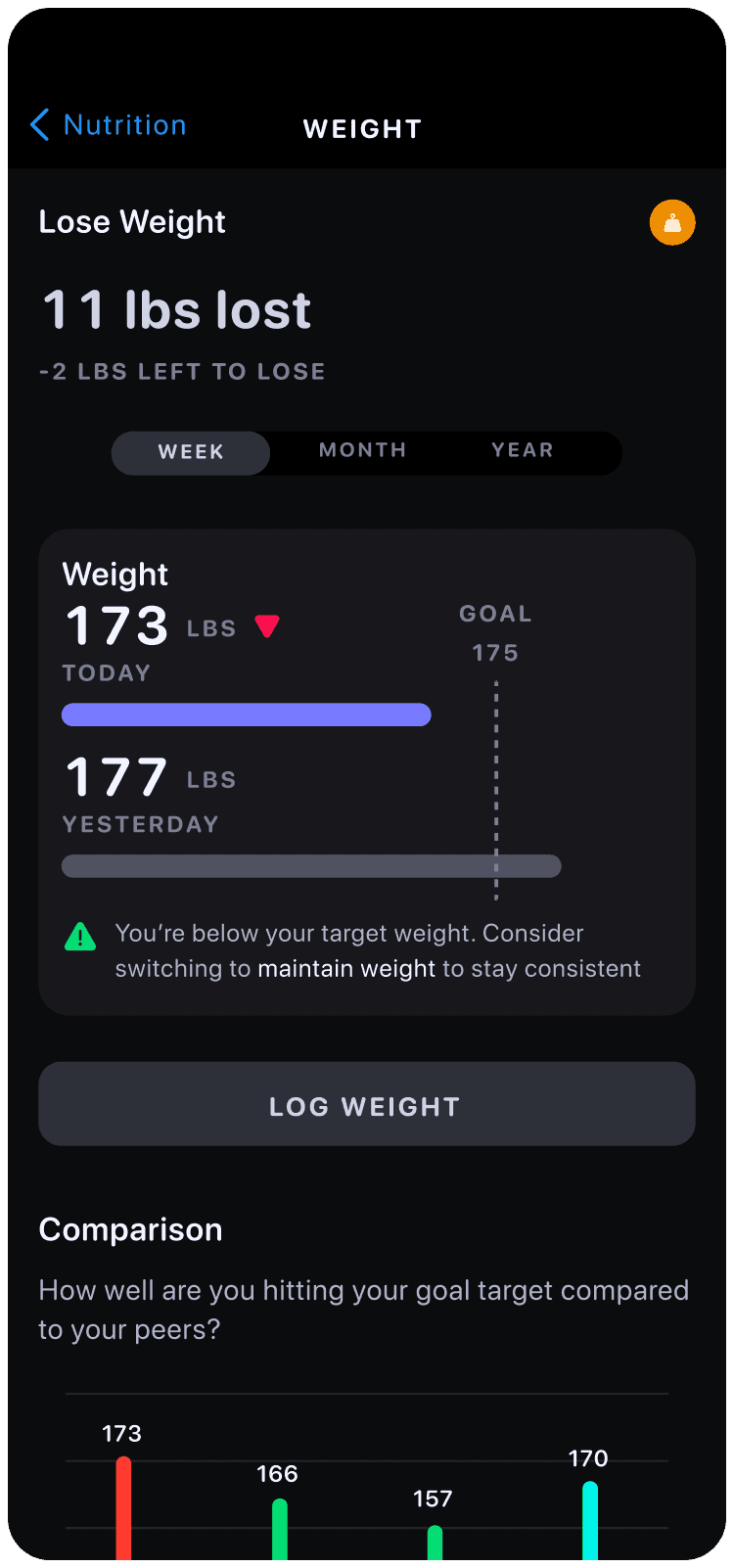Go back to Nutrition
This screenshot has width=734, height=1568.
(x=109, y=125)
